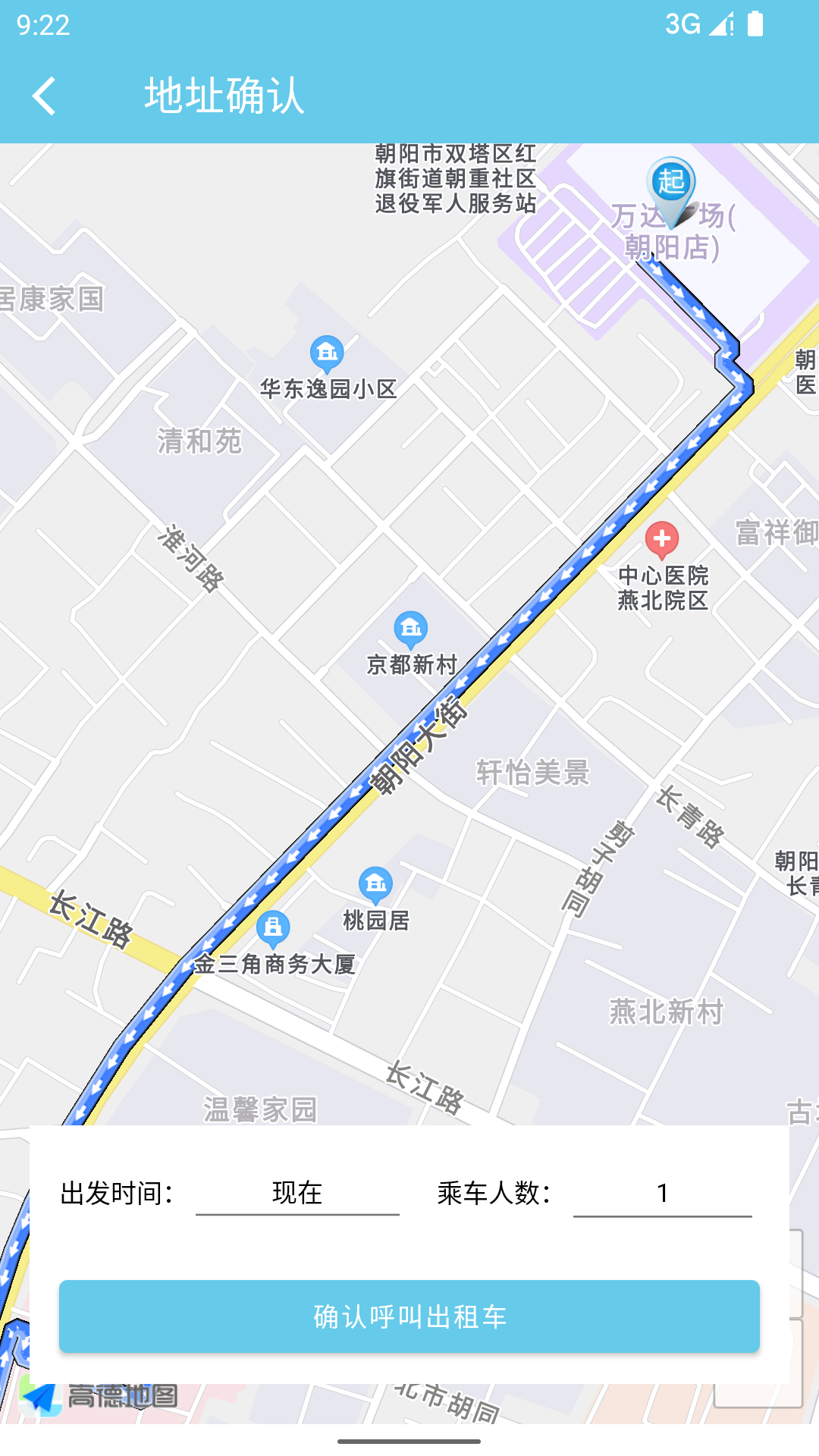819x1456 pixels.
Task: Edit the 乘车人数 passenger count field
Action: [x=662, y=1193]
